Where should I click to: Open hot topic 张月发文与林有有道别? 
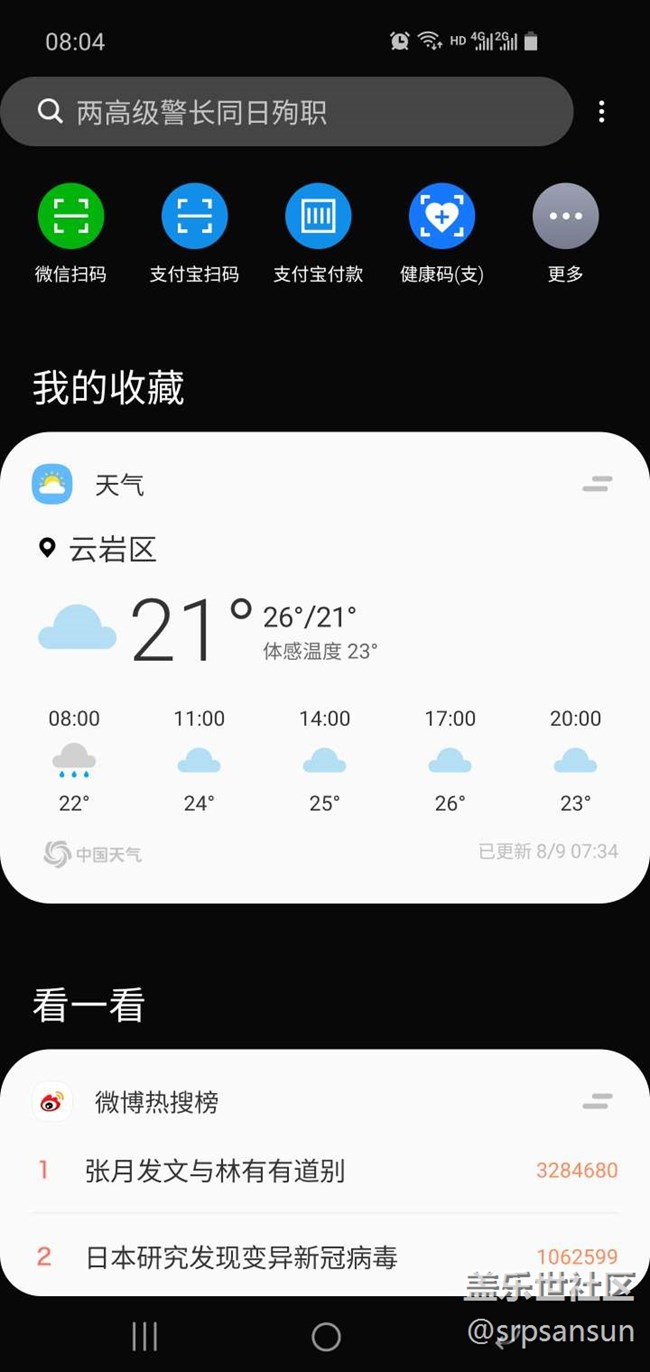tap(325, 1170)
